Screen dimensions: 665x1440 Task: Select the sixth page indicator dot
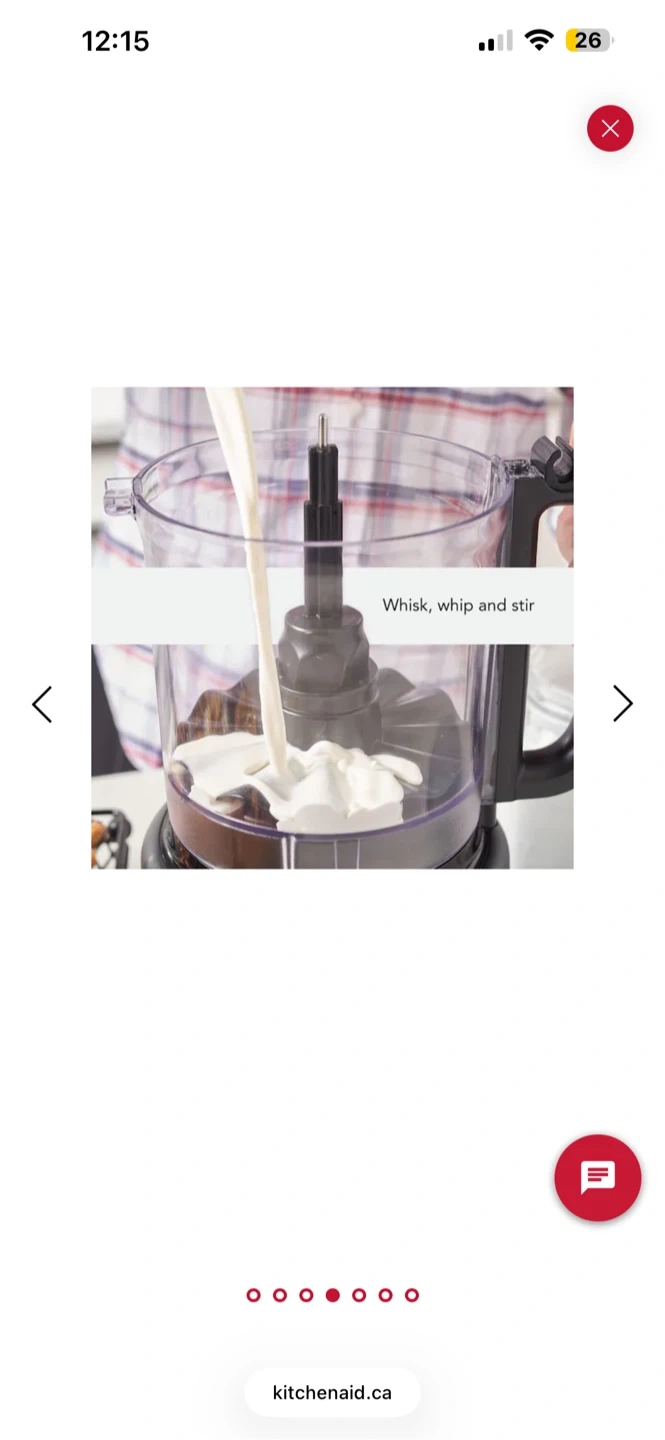(385, 1295)
